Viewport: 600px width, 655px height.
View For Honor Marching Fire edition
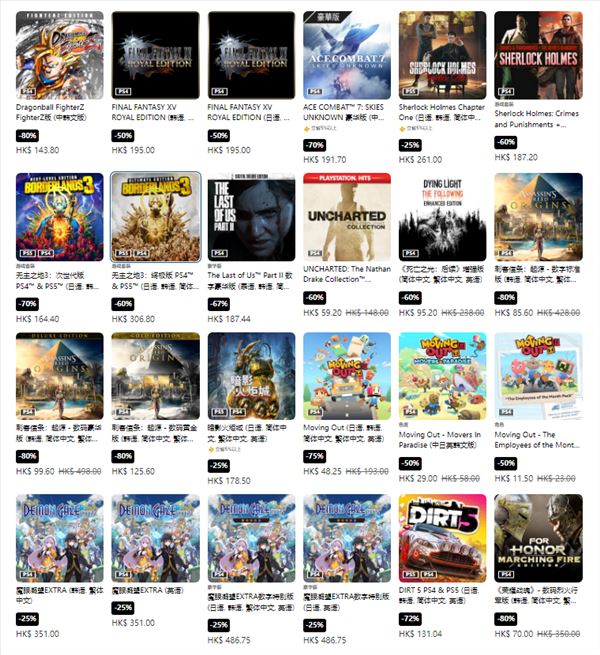click(538, 537)
